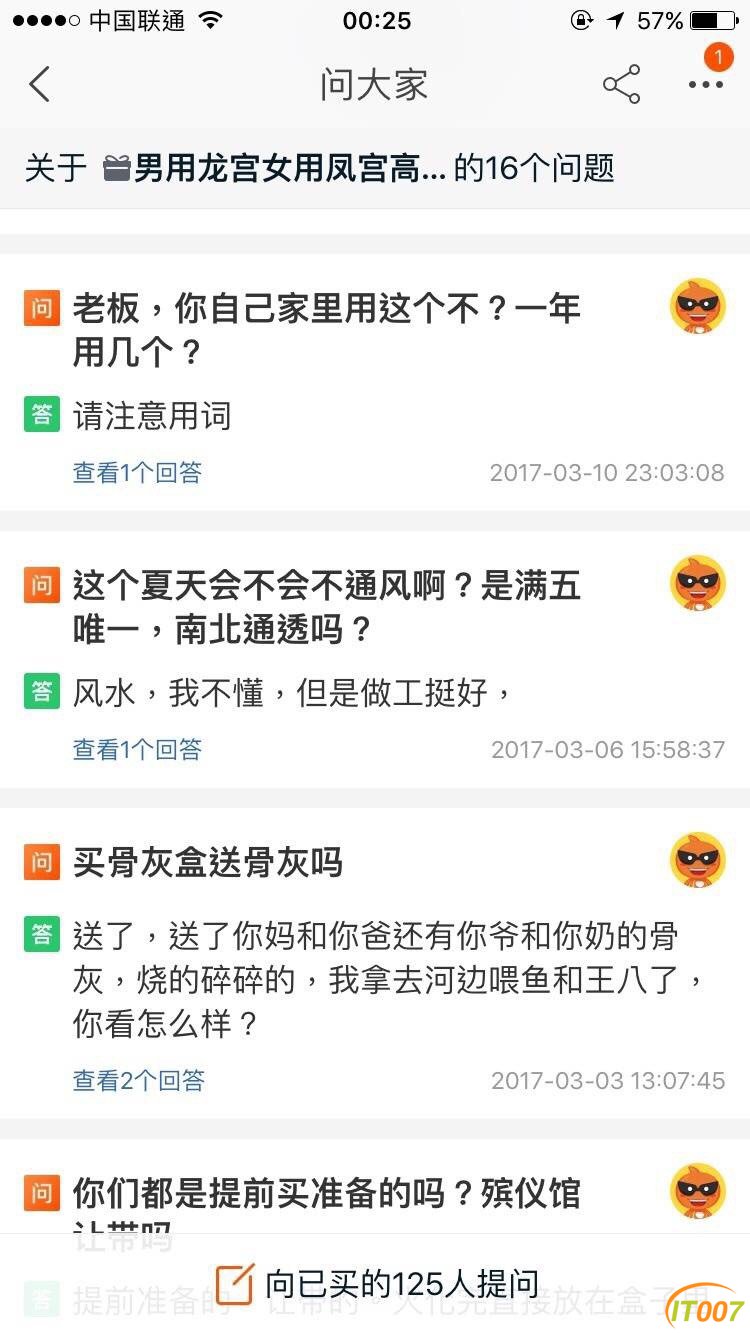Open question 你们都是提前买准备的吗

[x=326, y=1193]
